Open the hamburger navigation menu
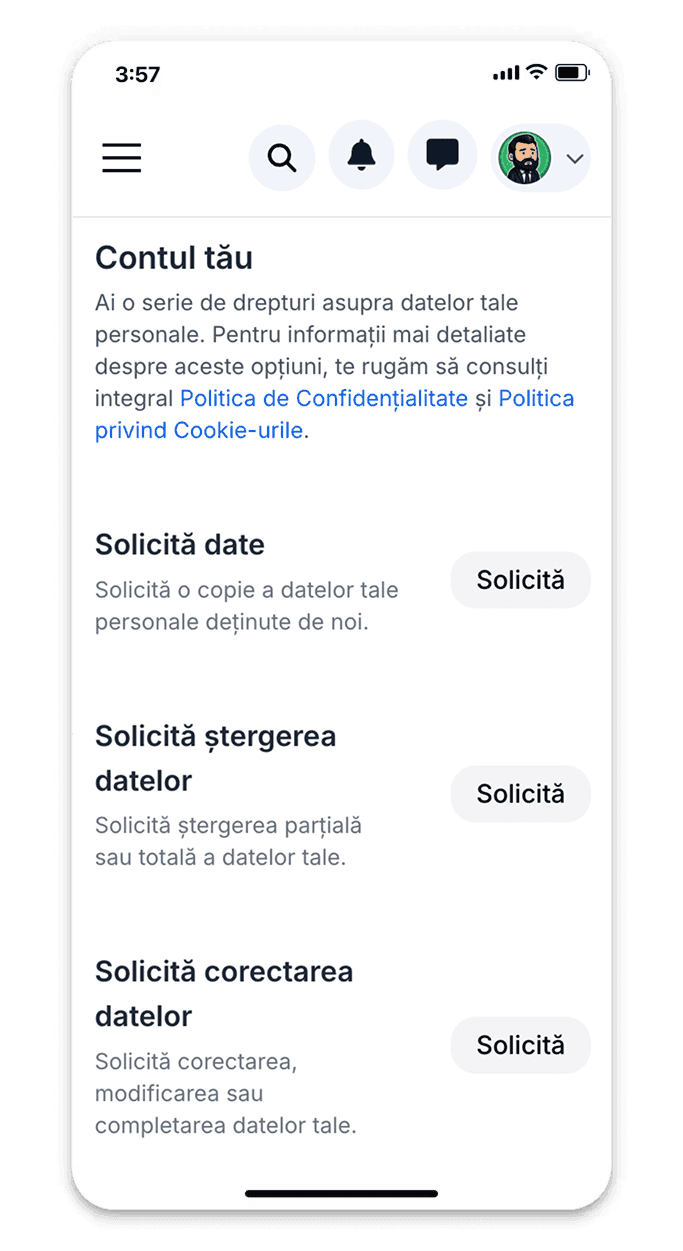This screenshot has height=1251, width=683. 122,158
